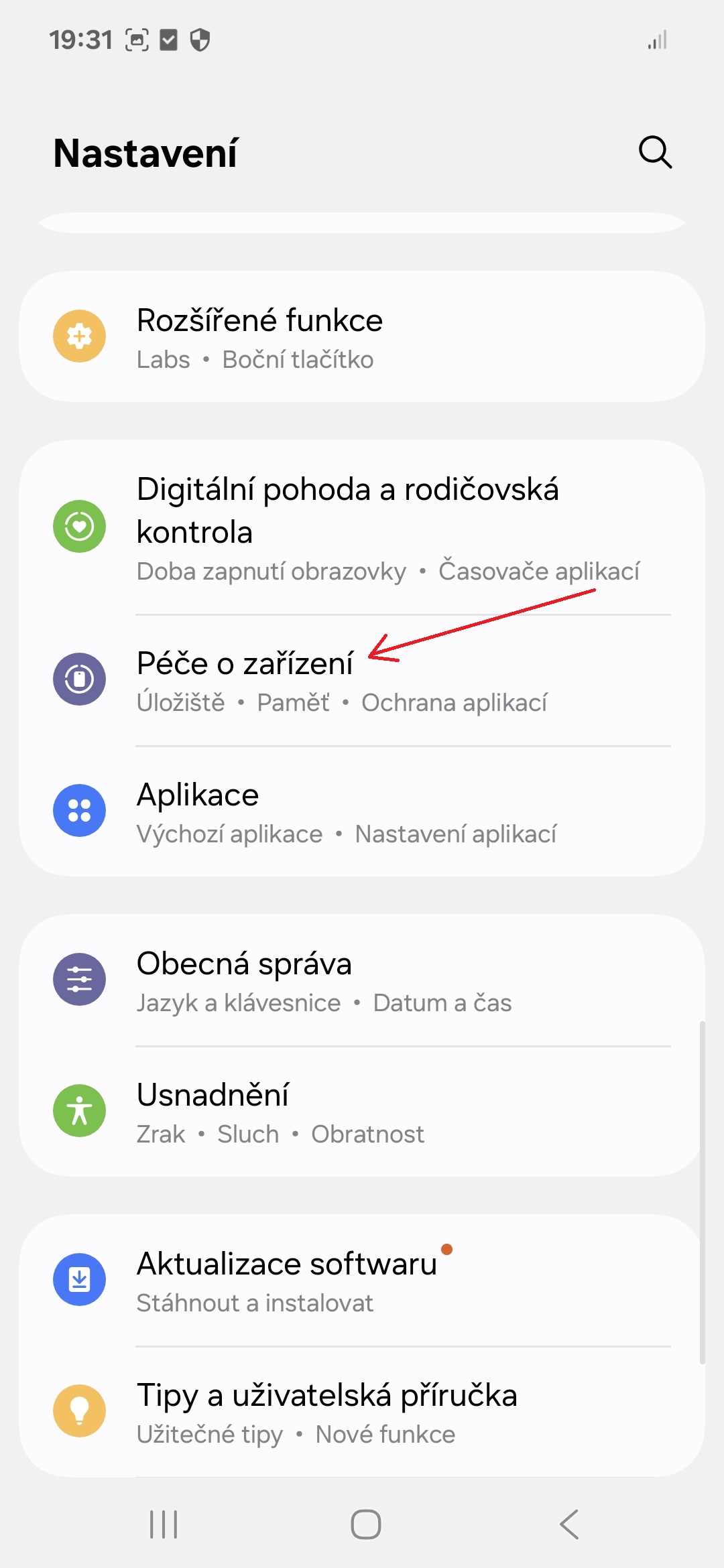
Task: Open Digitální pohoda a rodičovská kontrola
Action: pos(362,527)
